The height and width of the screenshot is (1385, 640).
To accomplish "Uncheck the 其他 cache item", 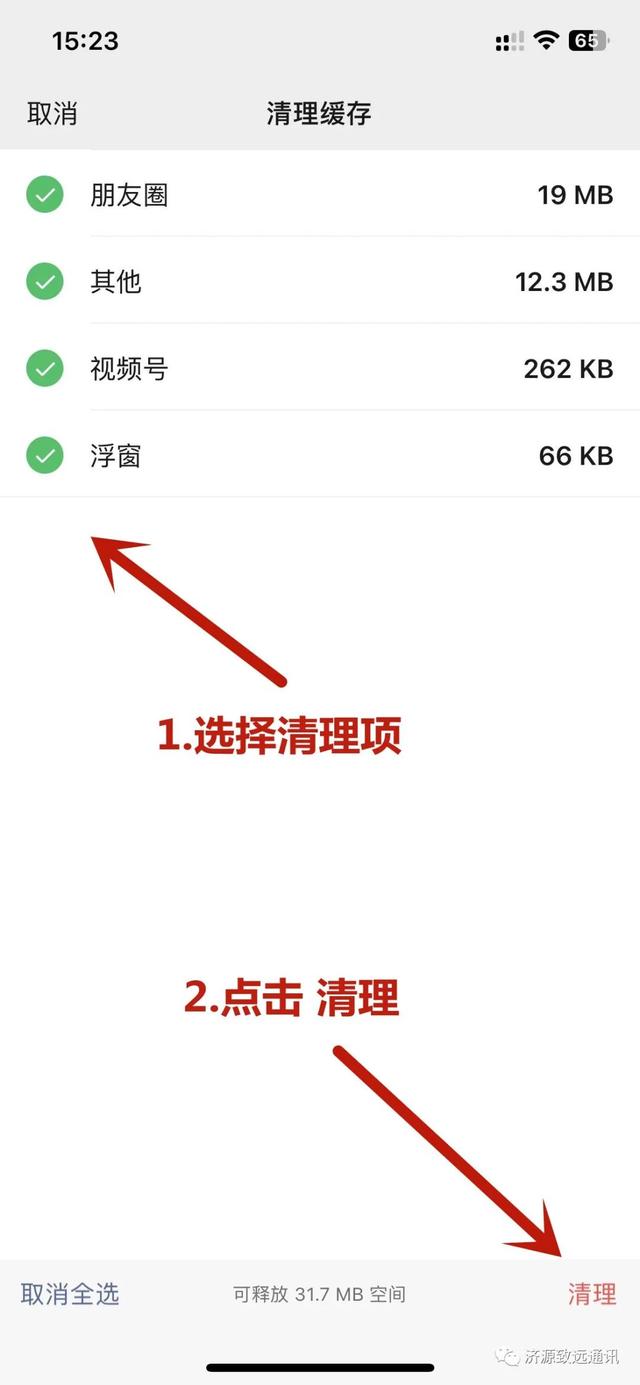I will pyautogui.click(x=45, y=282).
